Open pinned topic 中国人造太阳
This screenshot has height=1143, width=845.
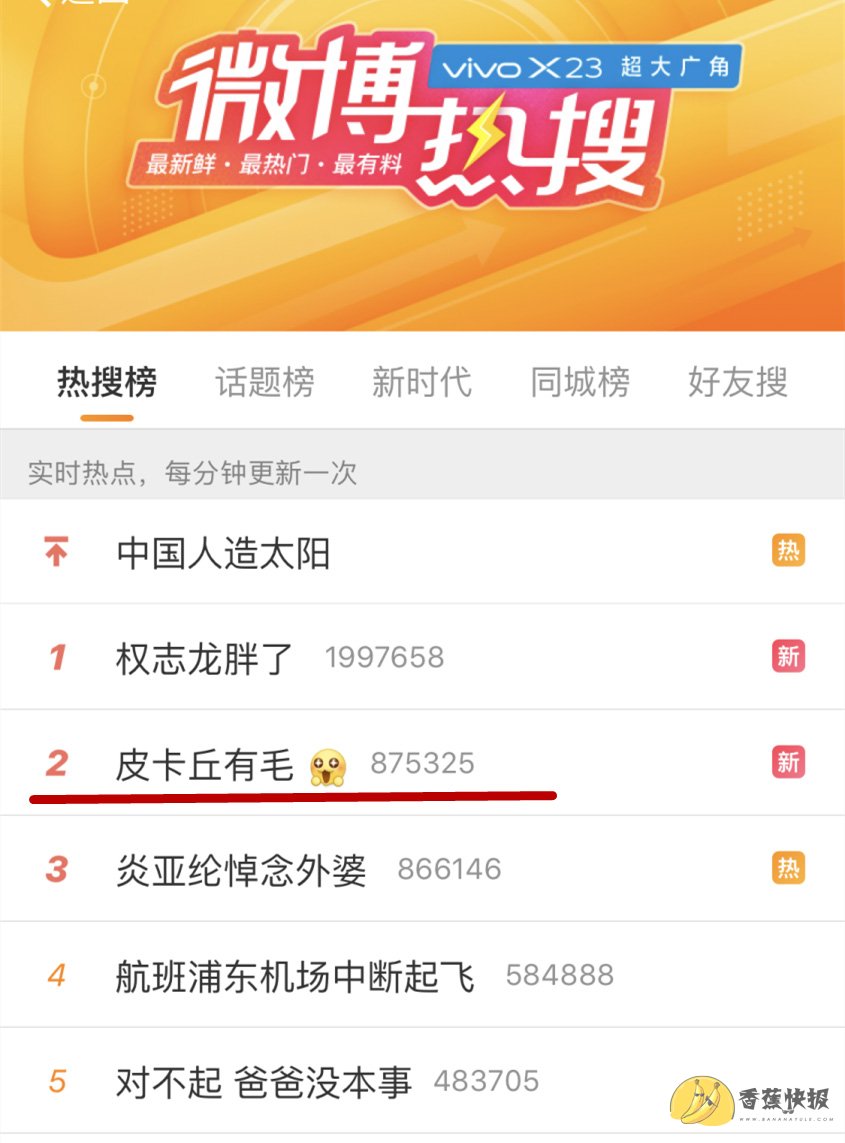(223, 552)
